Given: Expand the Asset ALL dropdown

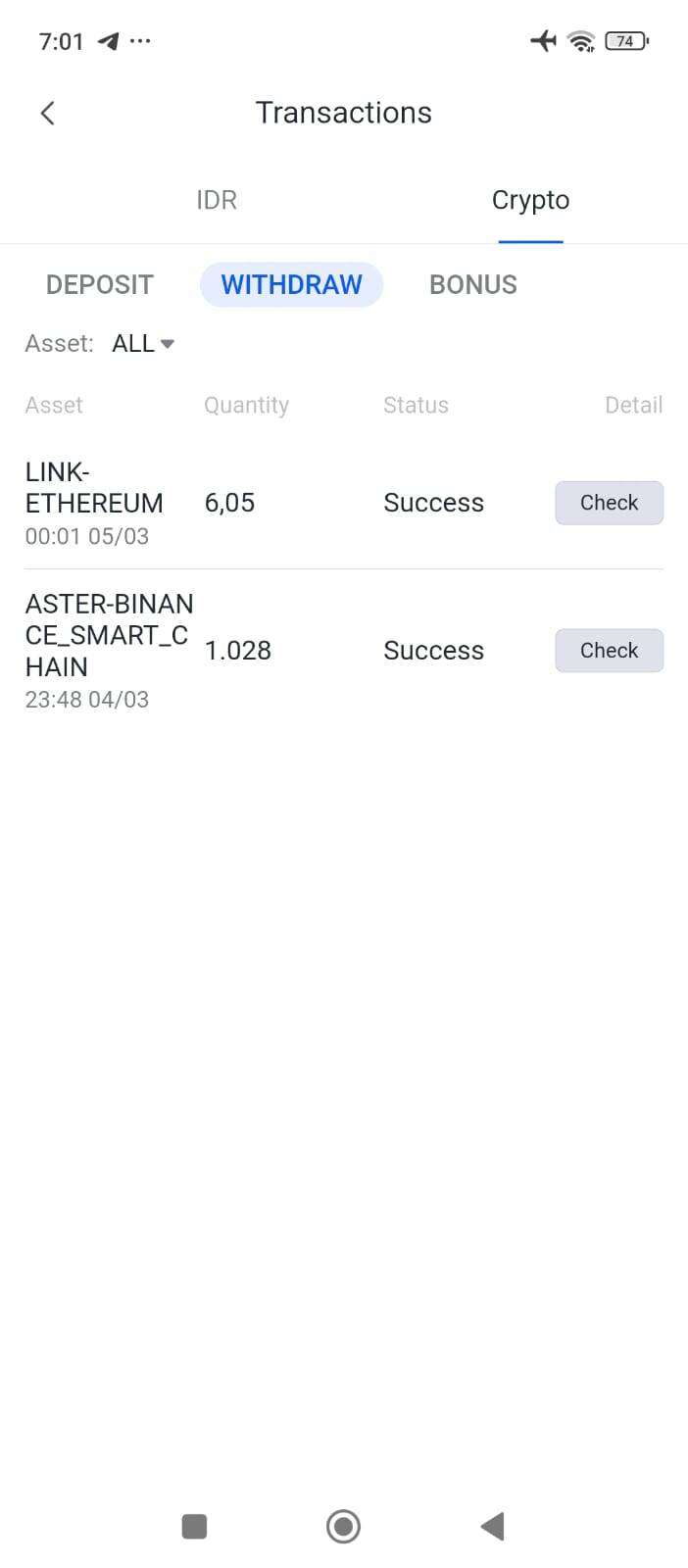Looking at the screenshot, I should [x=143, y=344].
